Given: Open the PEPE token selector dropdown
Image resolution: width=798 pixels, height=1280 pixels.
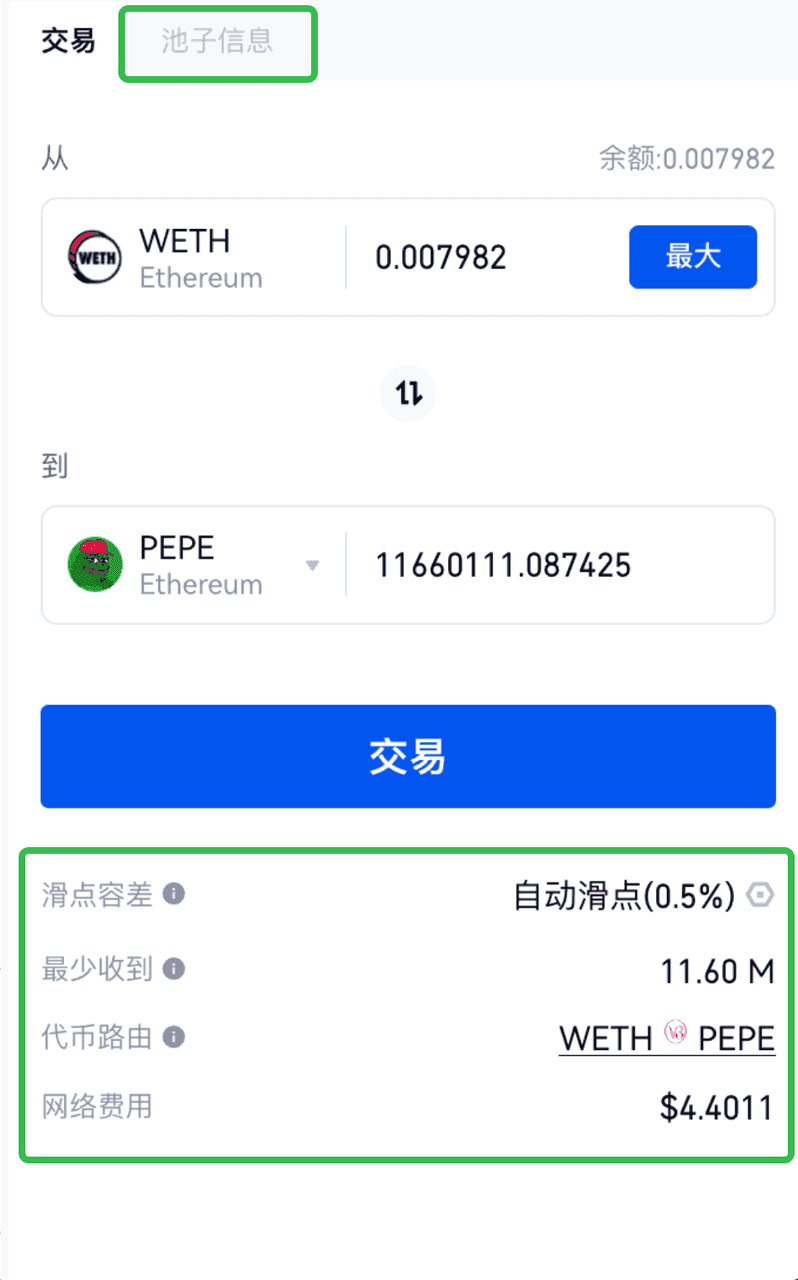Looking at the screenshot, I should click(x=312, y=565).
